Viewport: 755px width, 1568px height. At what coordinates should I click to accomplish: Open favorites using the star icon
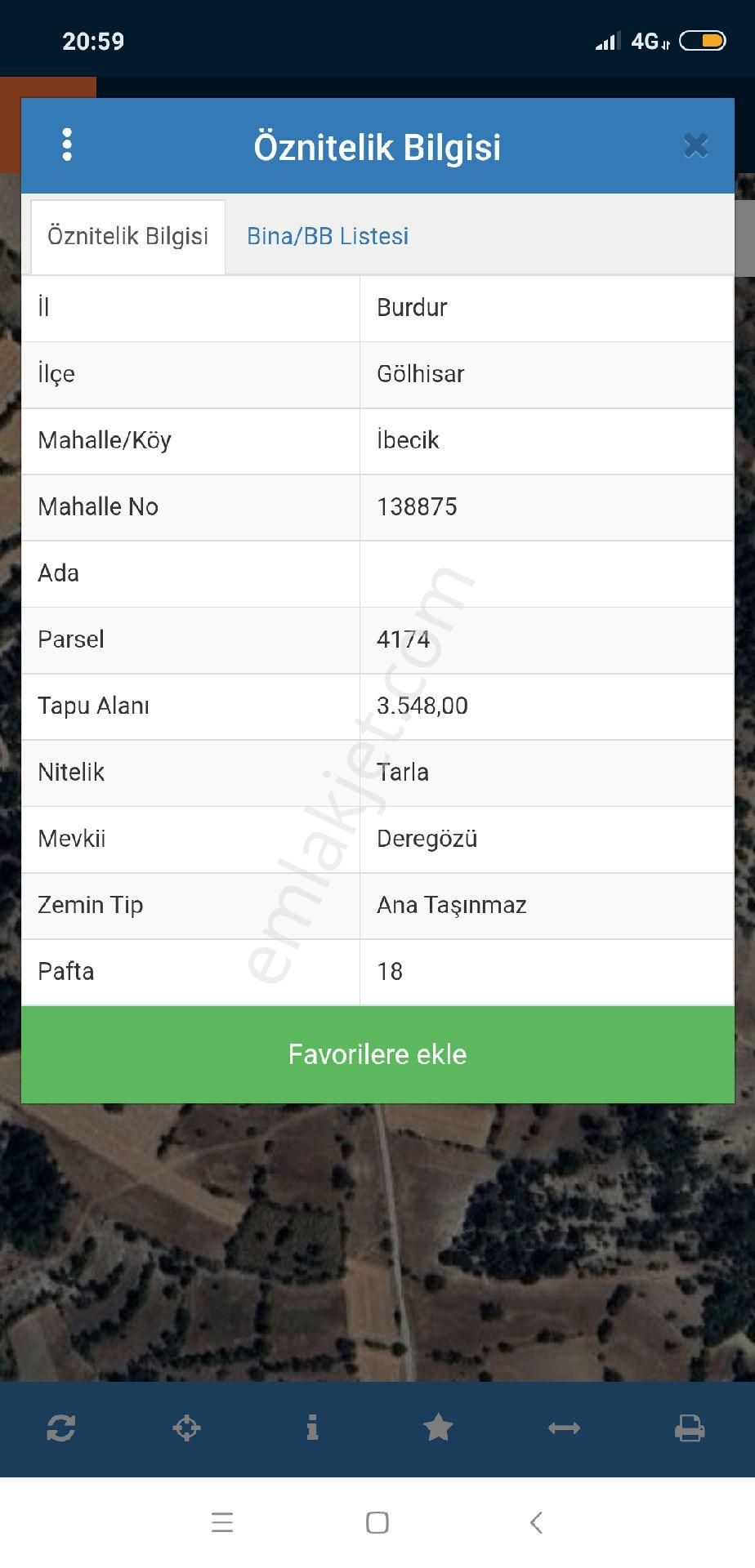click(x=439, y=1428)
